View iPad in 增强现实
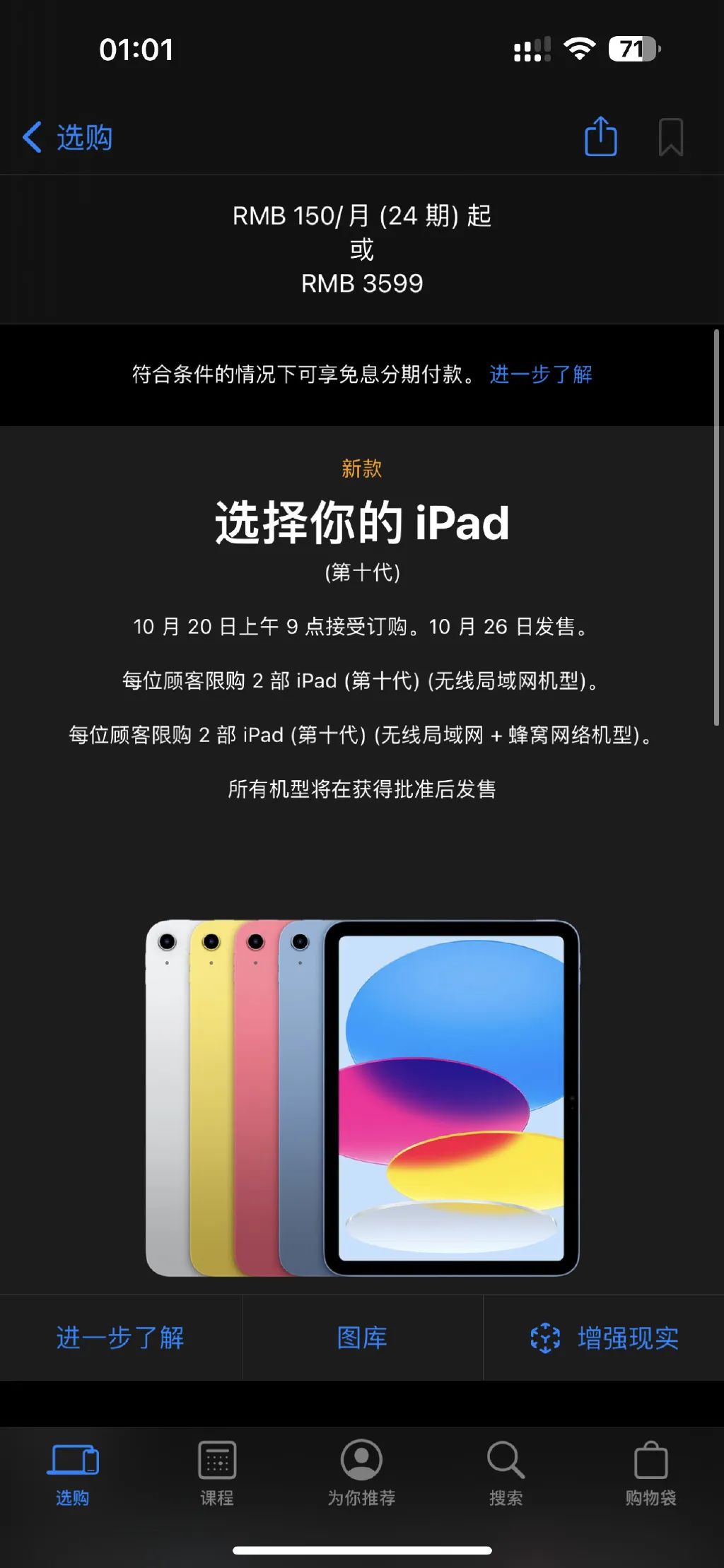Viewport: 724px width, 1568px height. [604, 1338]
